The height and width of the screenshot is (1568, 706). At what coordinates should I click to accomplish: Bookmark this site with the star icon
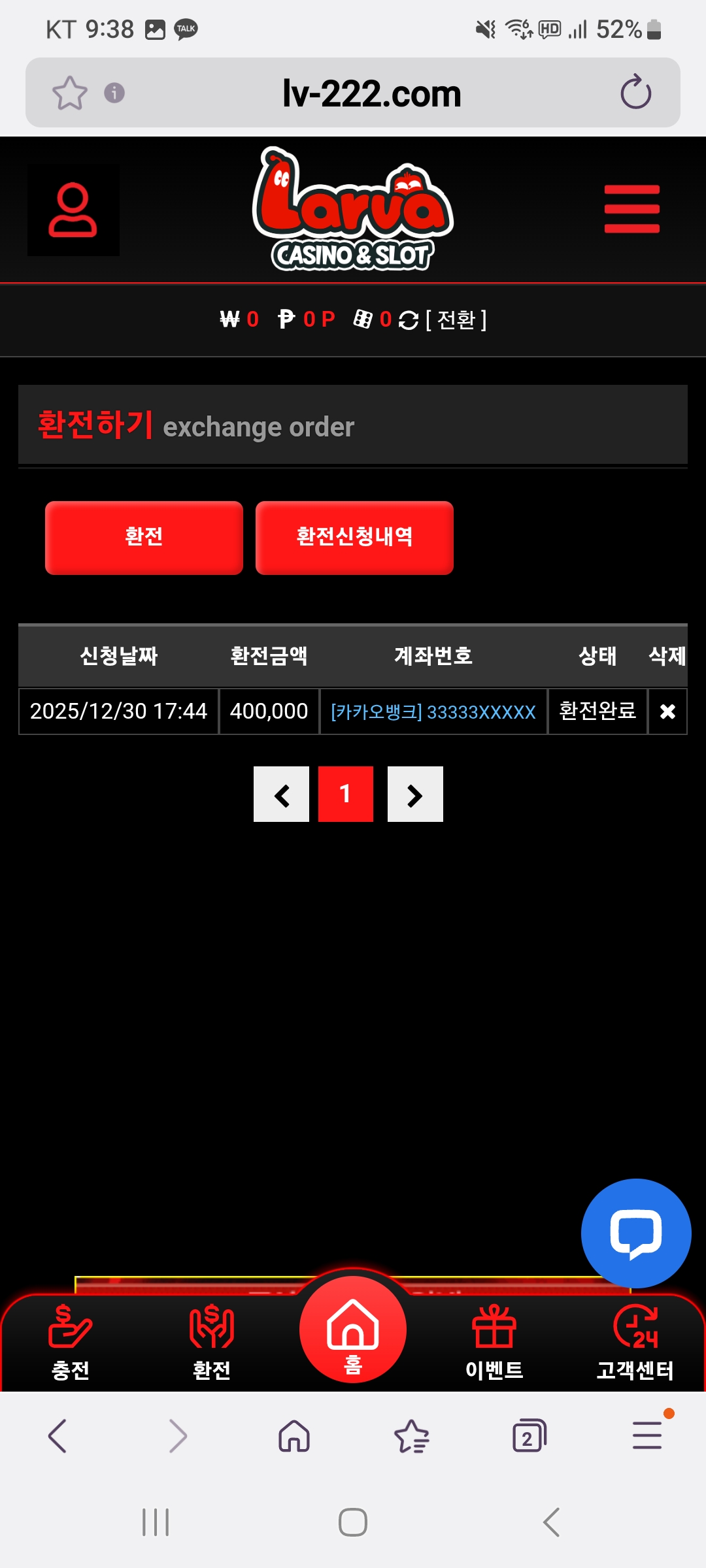pos(70,93)
